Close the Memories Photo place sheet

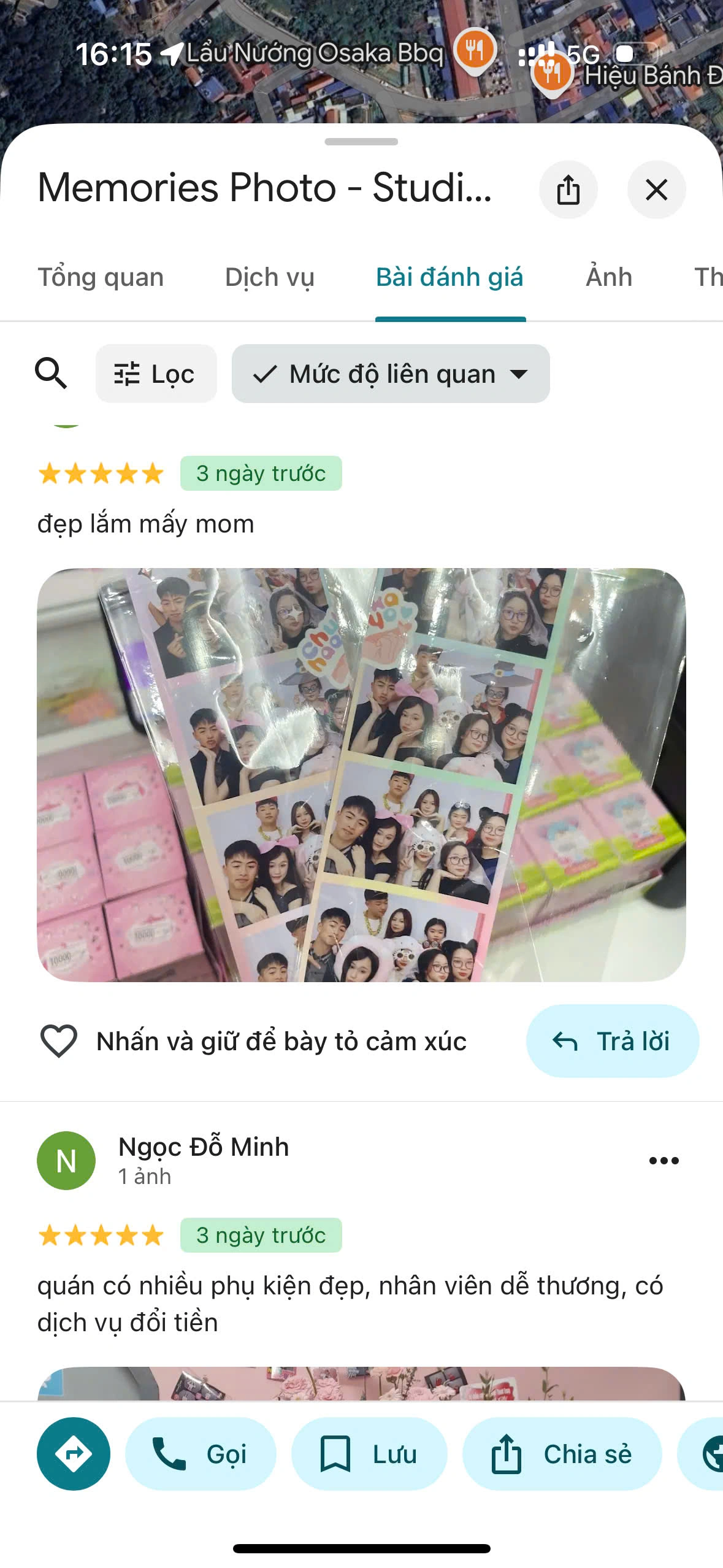click(x=656, y=190)
